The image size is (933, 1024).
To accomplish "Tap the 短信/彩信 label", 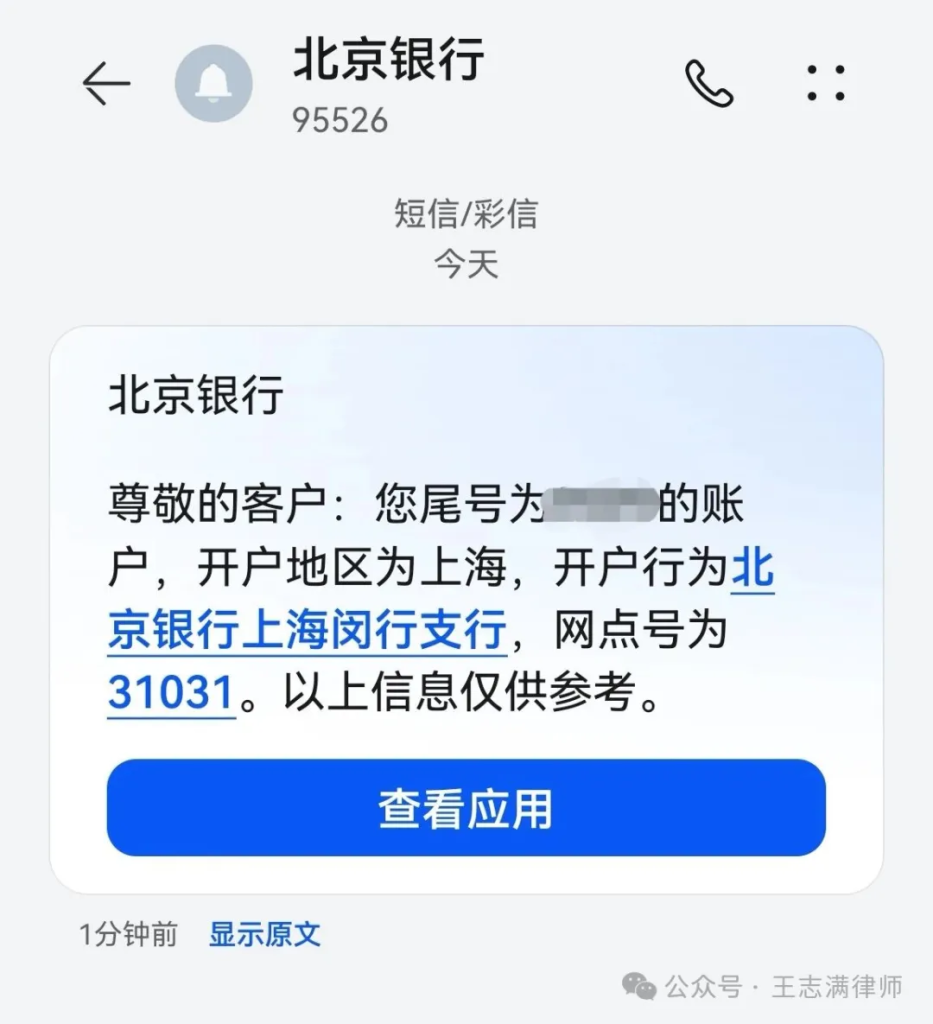I will click(x=466, y=213).
